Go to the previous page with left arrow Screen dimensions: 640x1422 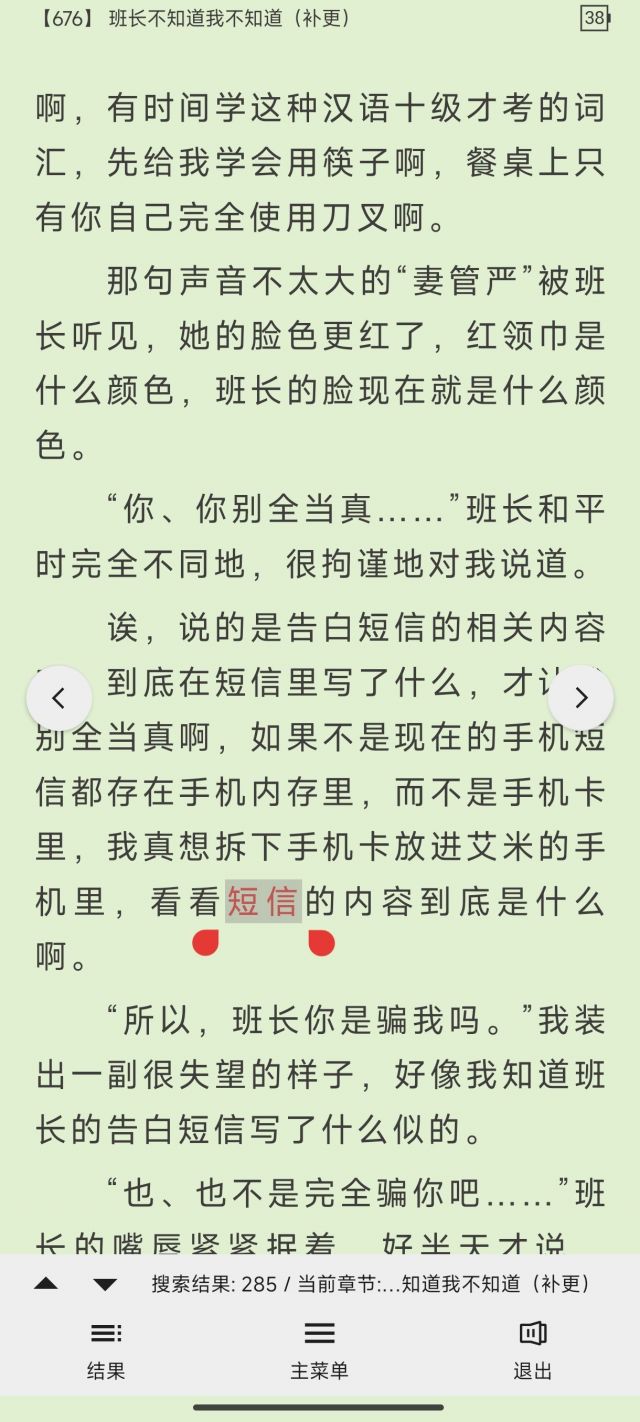(59, 698)
